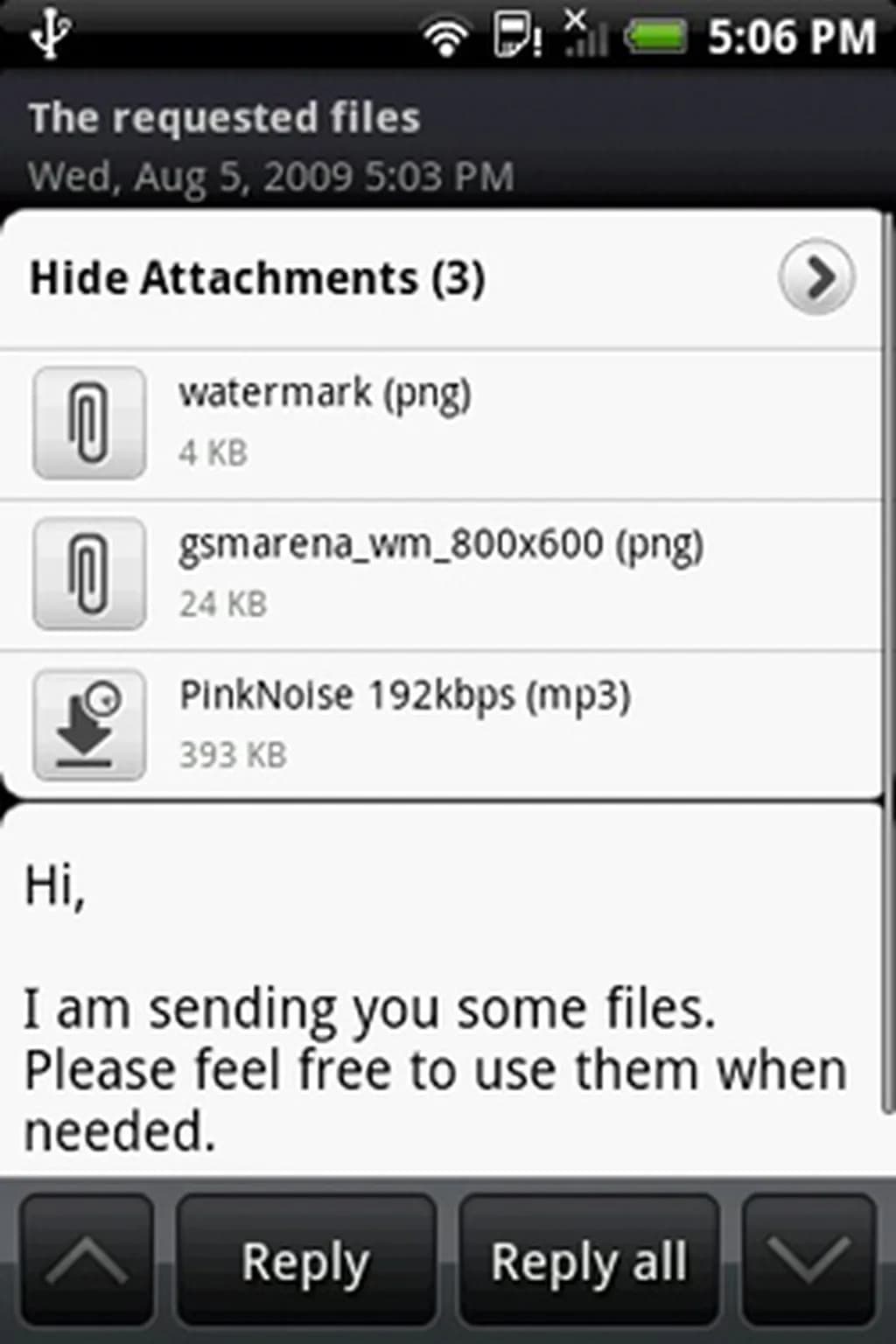Go to previous message with up arrow
Screen dimensions: 896x1344
coord(87,1262)
